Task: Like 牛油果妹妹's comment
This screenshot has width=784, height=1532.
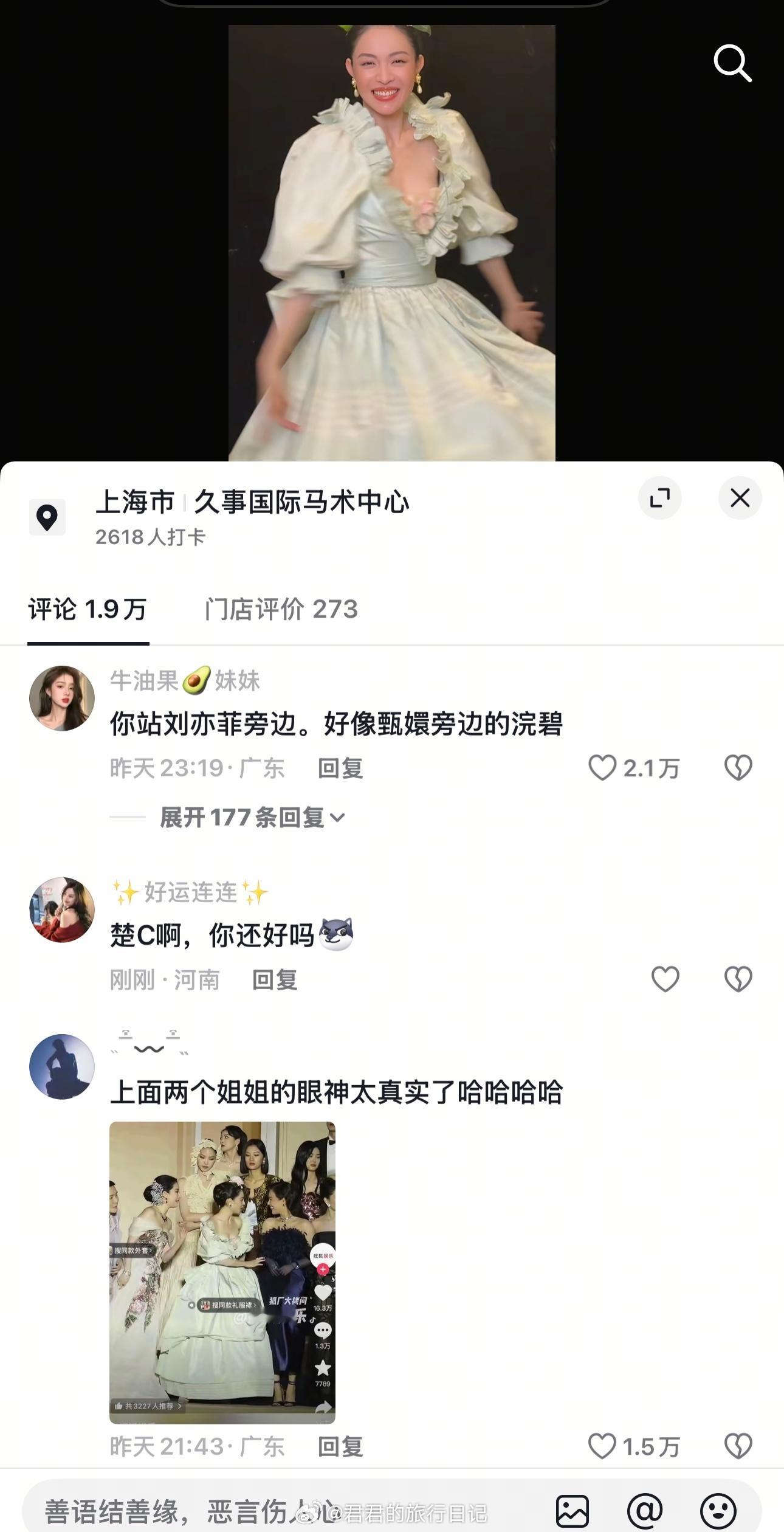Action: 602,768
